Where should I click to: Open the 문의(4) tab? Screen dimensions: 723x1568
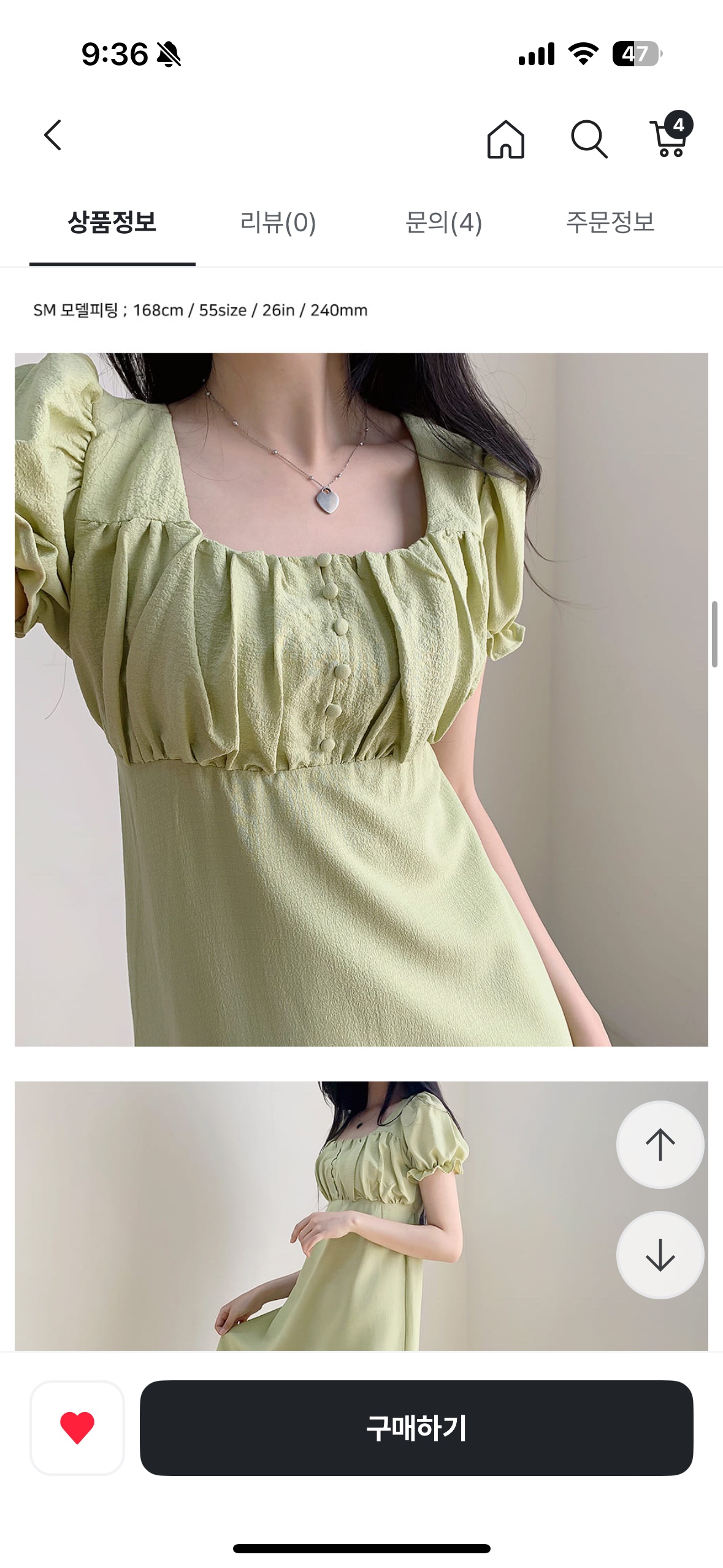coord(443,223)
